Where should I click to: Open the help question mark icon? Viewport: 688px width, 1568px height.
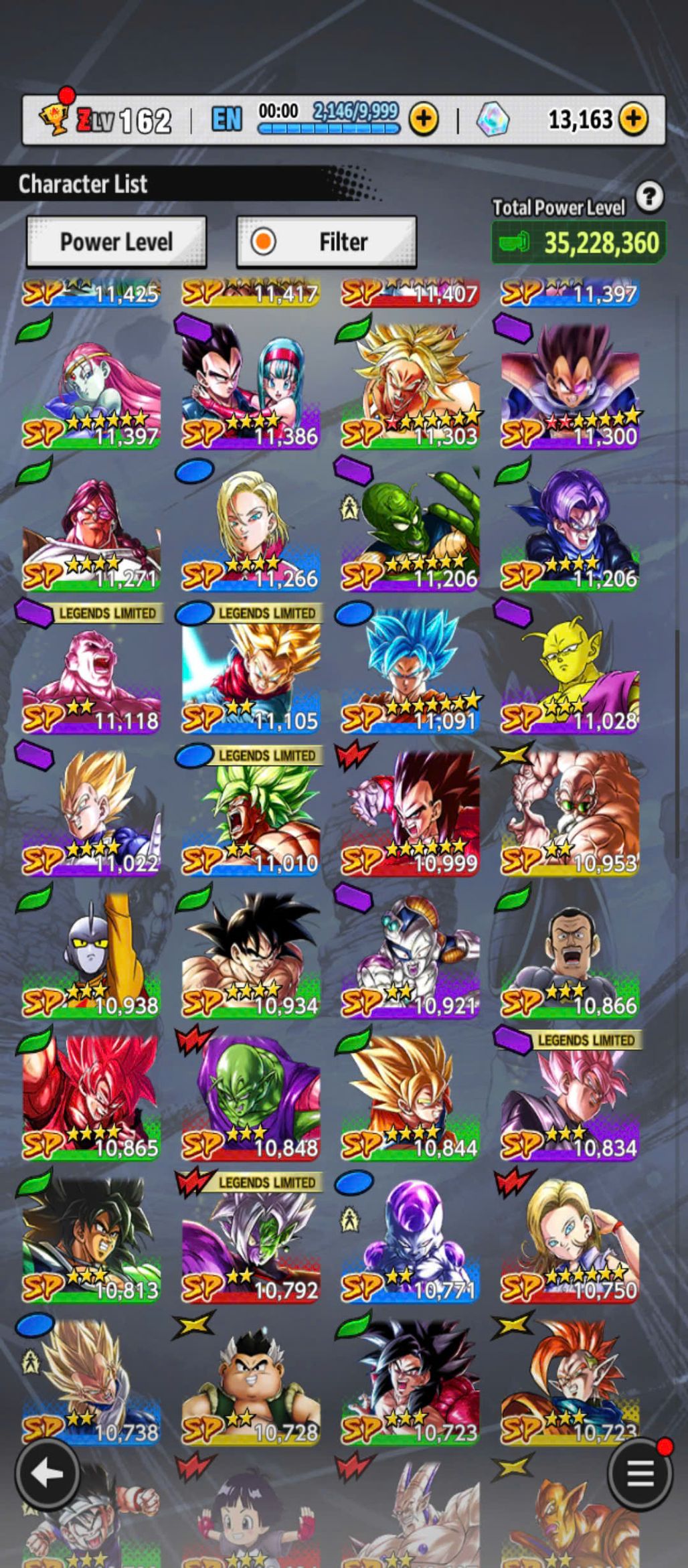click(649, 197)
